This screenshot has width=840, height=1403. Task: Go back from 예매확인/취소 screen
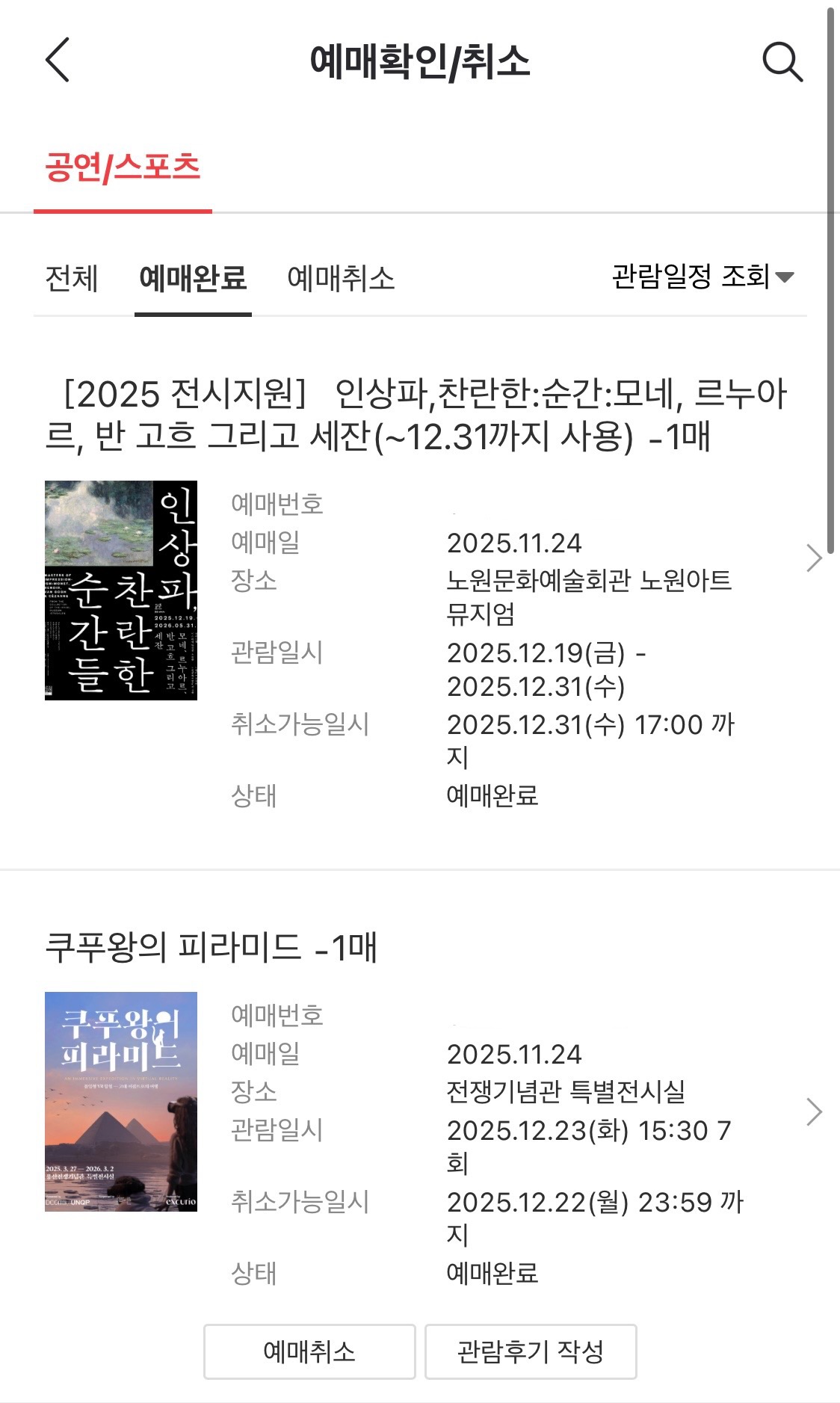(x=58, y=60)
